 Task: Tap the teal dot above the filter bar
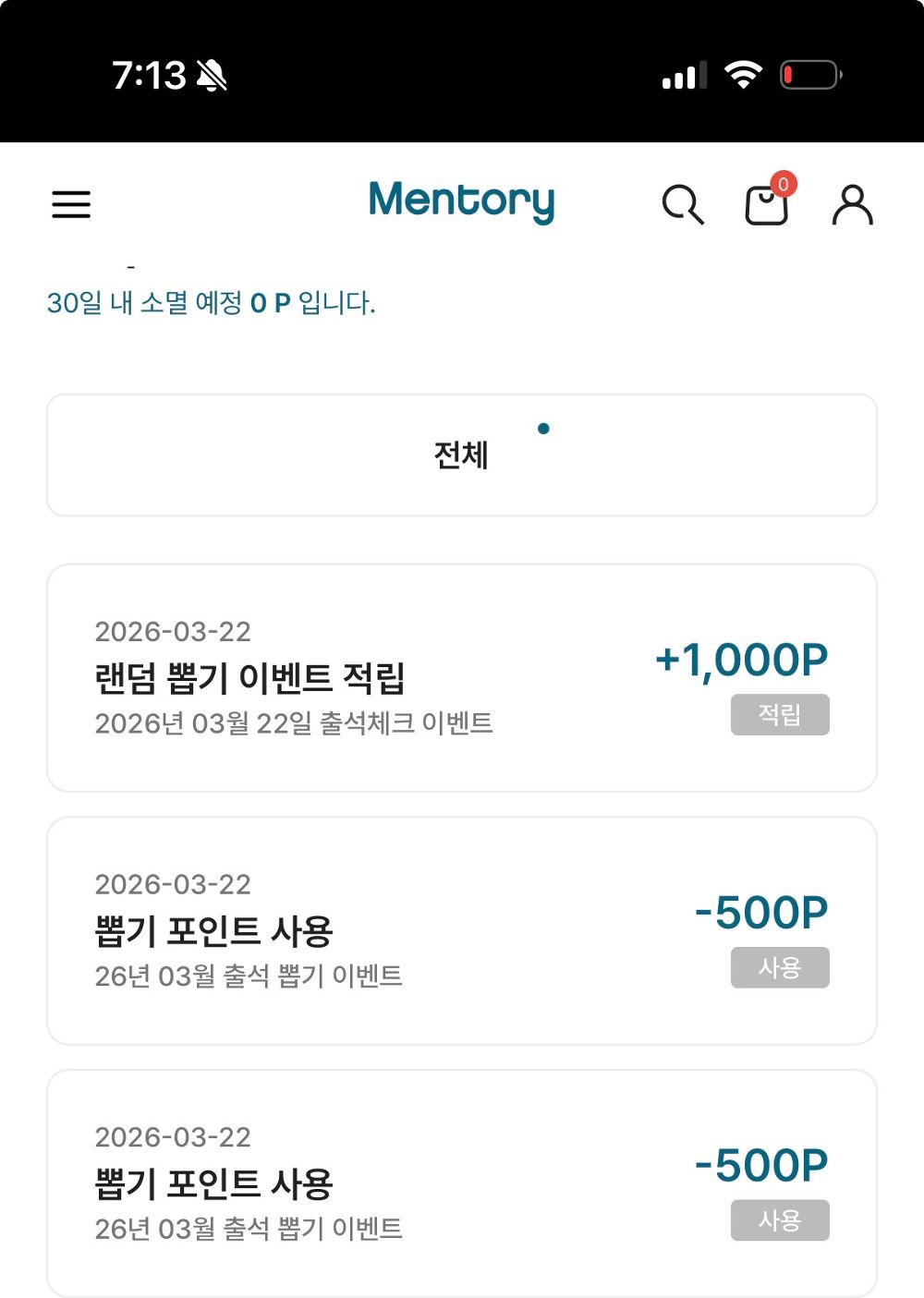(543, 429)
